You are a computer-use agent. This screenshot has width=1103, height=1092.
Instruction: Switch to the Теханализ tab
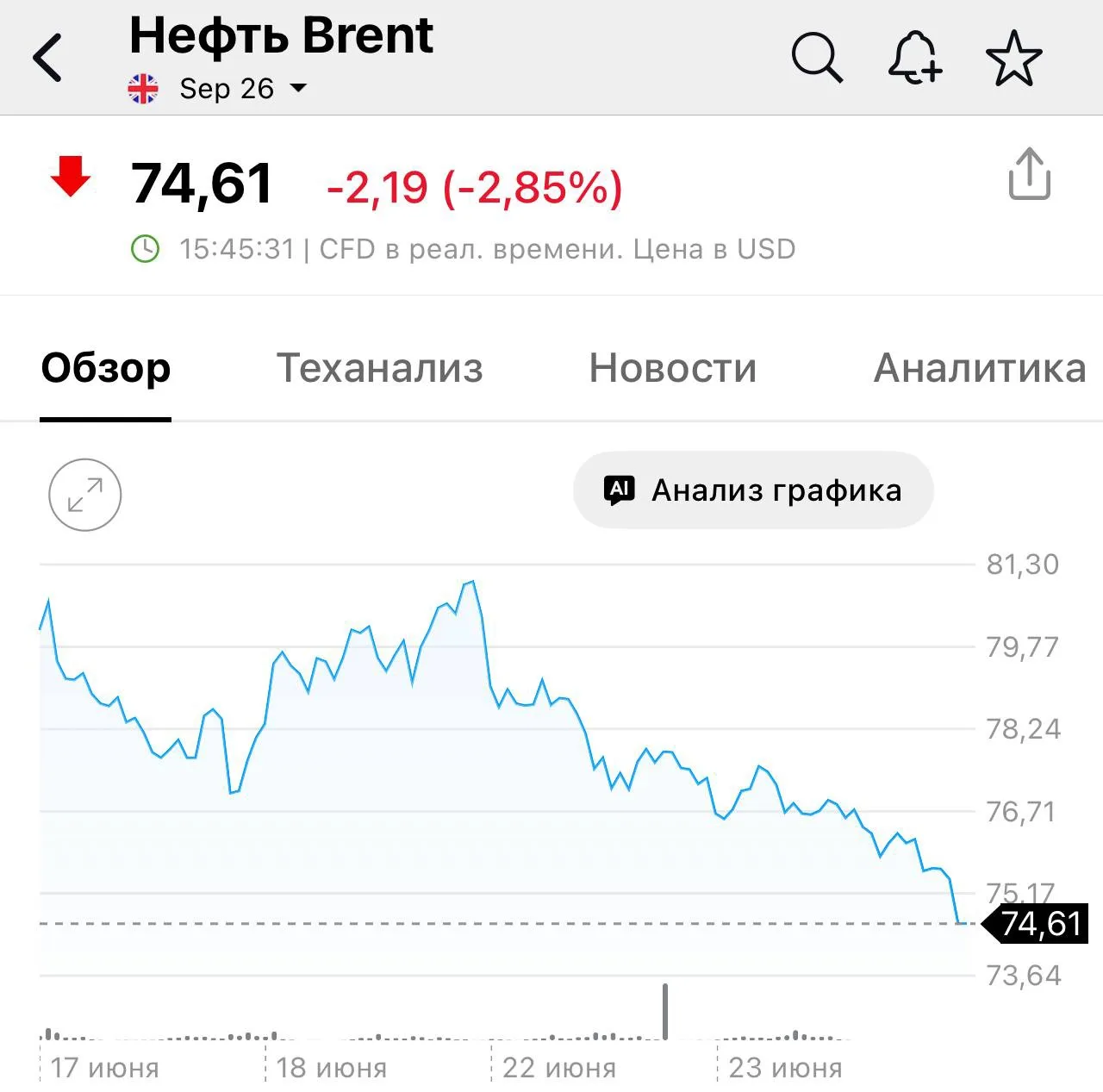click(379, 368)
